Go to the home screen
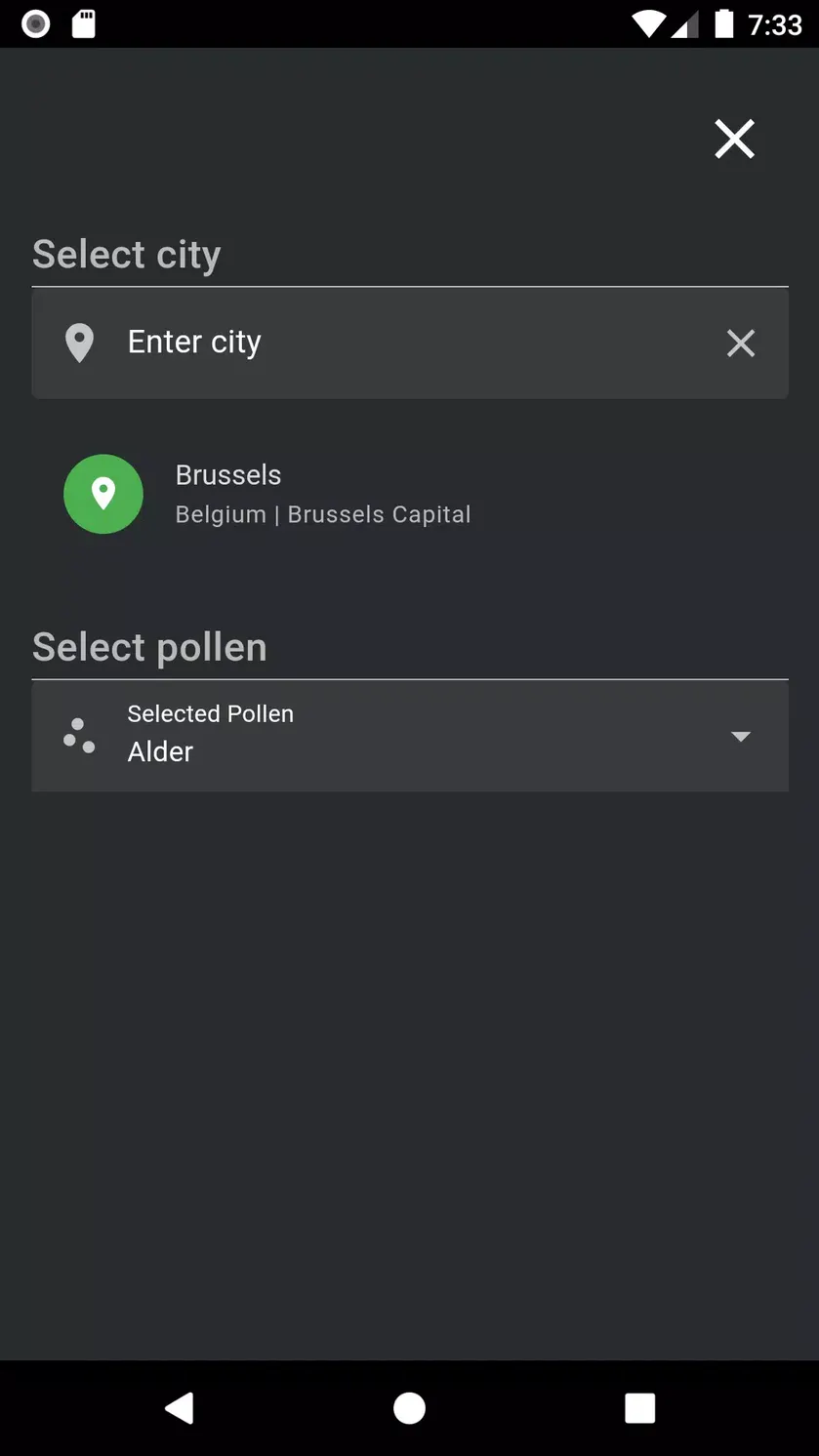 (409, 1407)
